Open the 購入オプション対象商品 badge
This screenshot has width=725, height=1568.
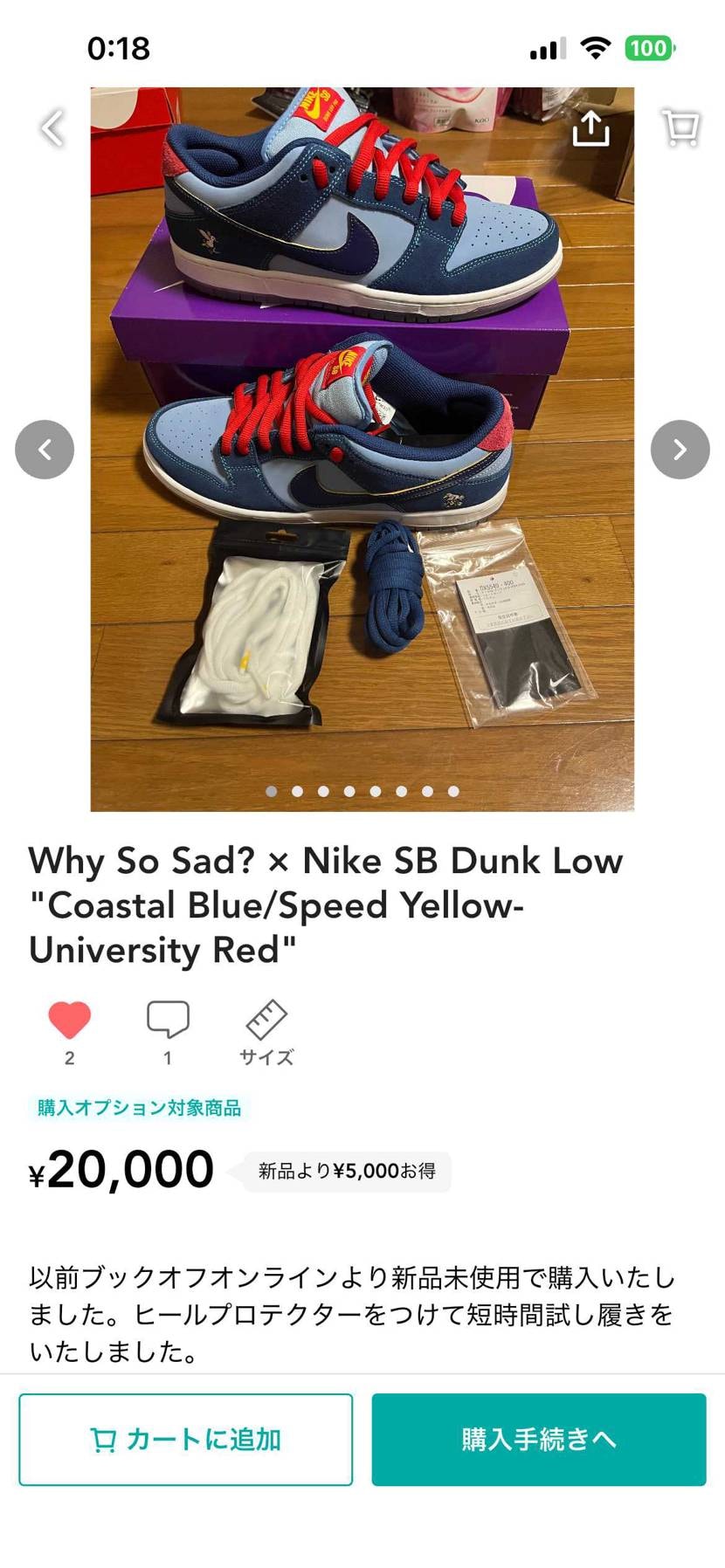(x=136, y=1107)
